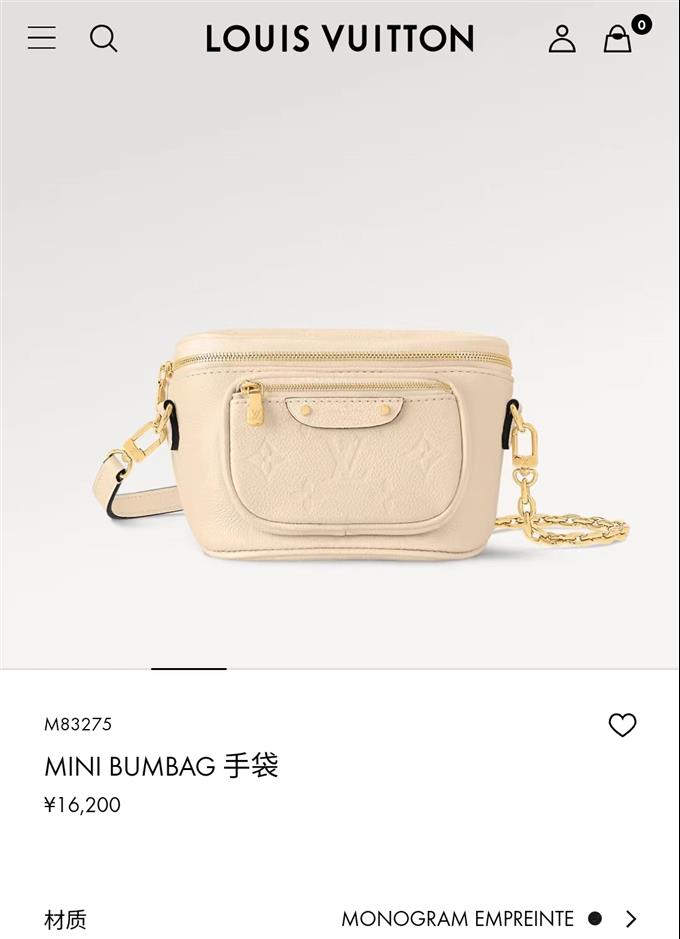Open the shopping bag

click(618, 38)
